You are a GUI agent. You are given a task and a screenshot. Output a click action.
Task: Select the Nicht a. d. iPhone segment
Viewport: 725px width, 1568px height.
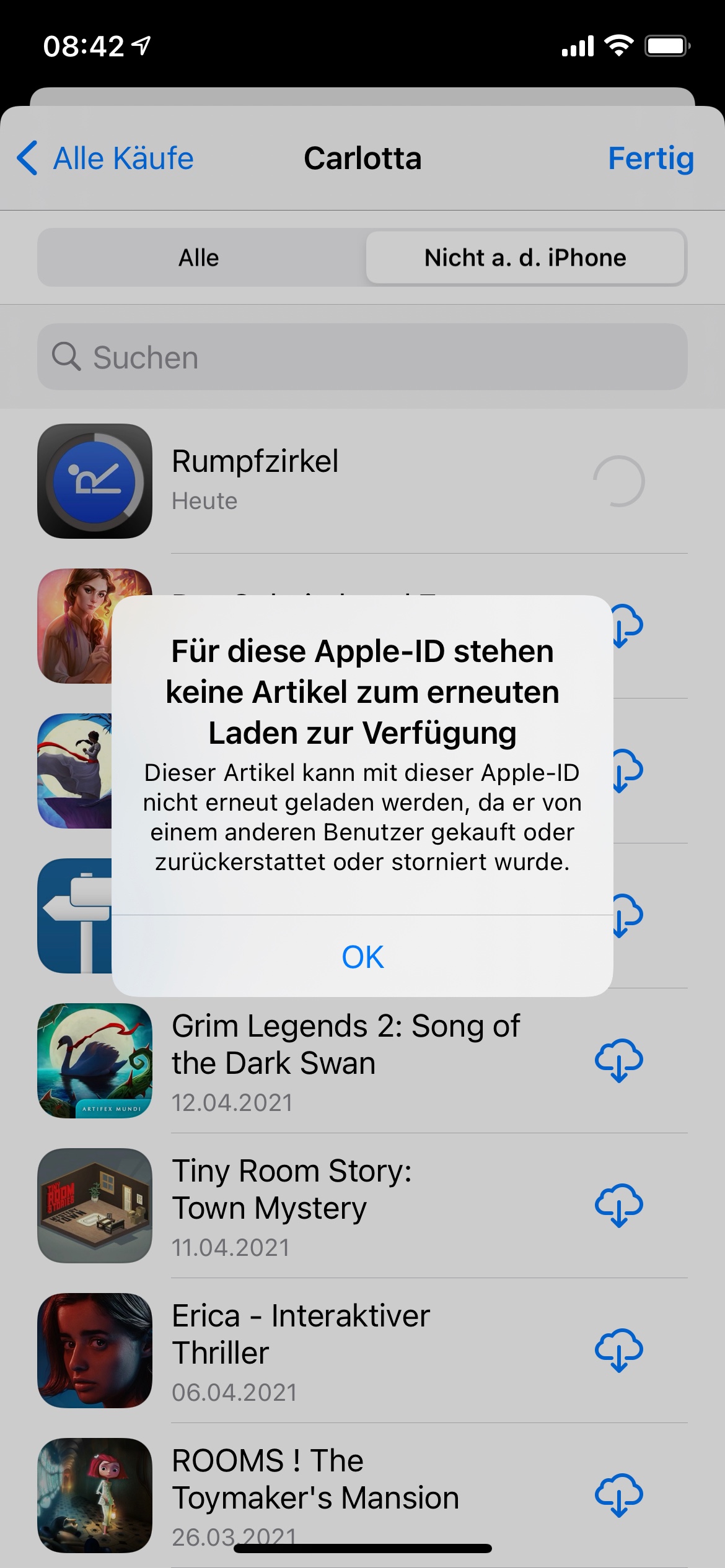point(525,258)
